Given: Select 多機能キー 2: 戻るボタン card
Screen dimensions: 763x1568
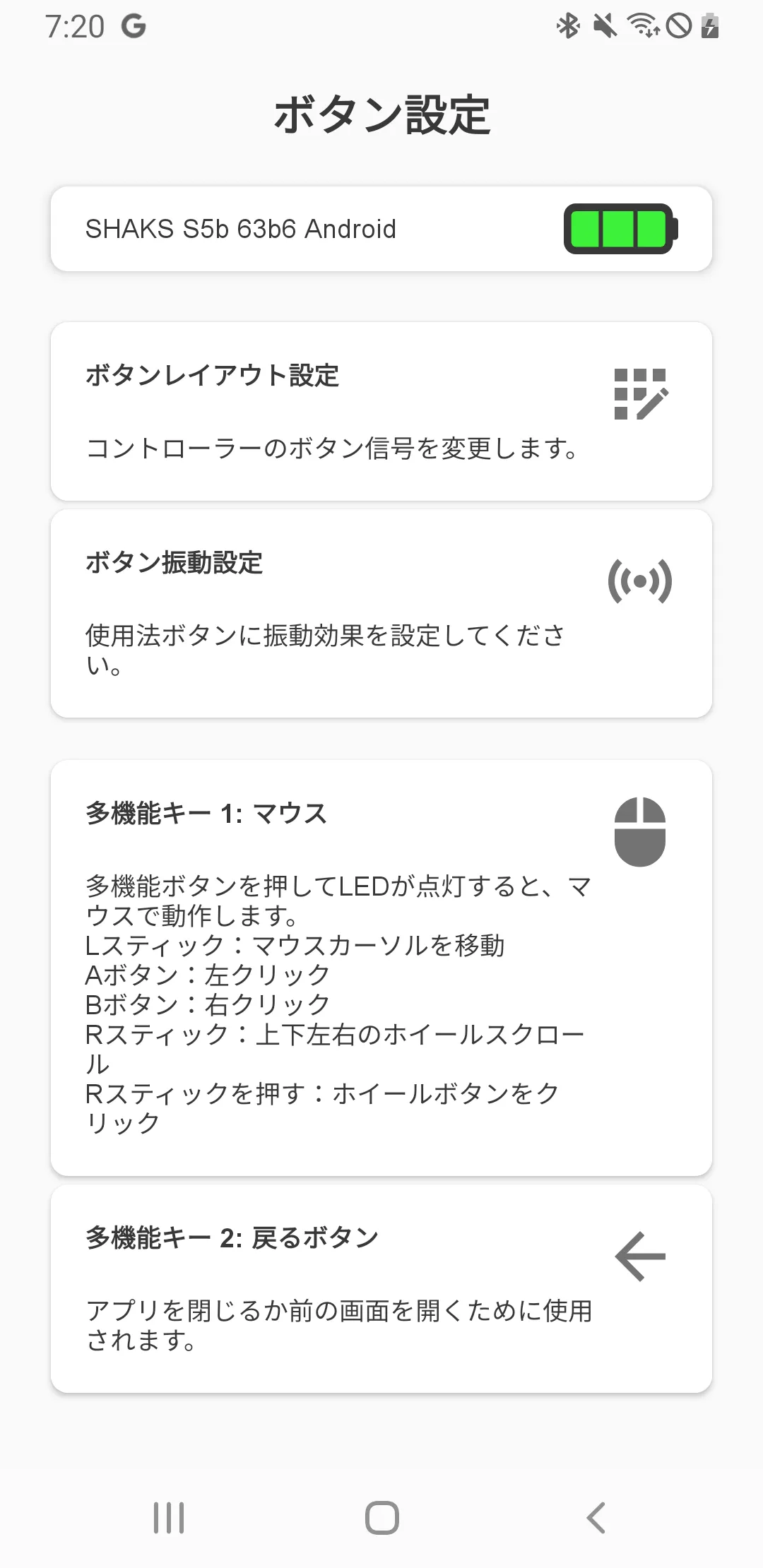Looking at the screenshot, I should click(x=381, y=1288).
